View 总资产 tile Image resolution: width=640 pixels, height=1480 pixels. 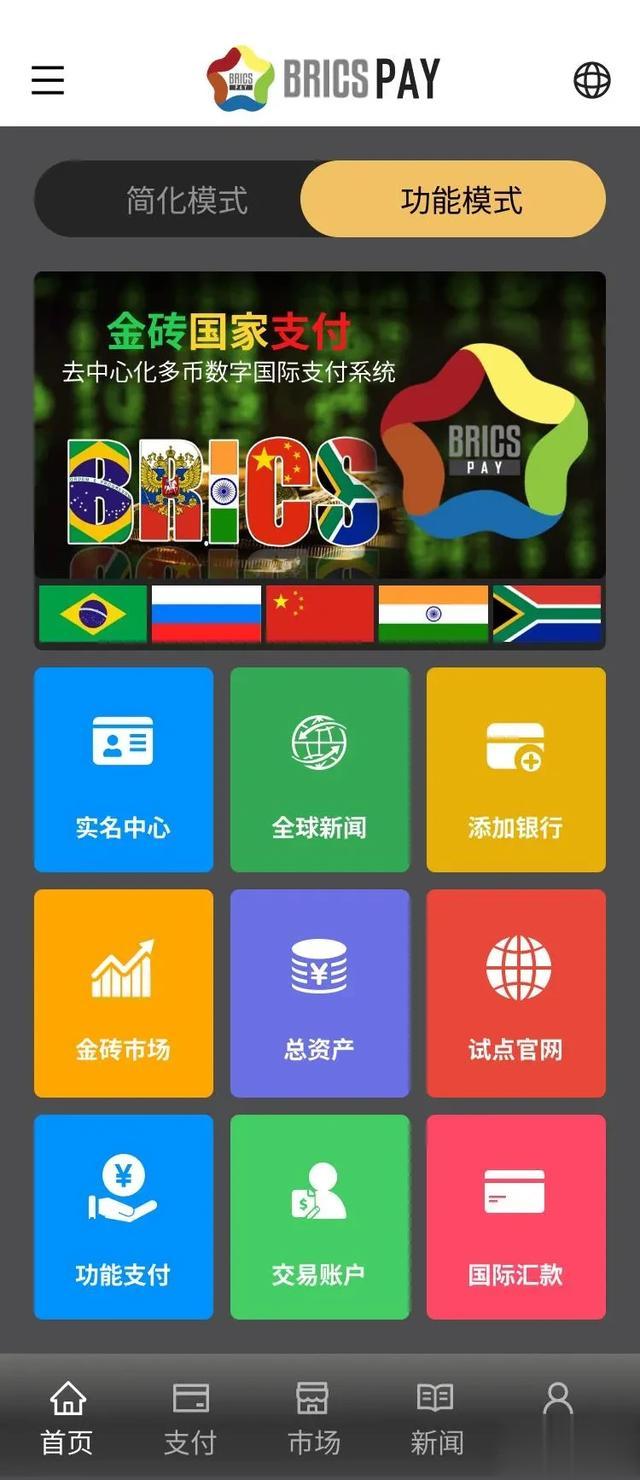(320, 993)
